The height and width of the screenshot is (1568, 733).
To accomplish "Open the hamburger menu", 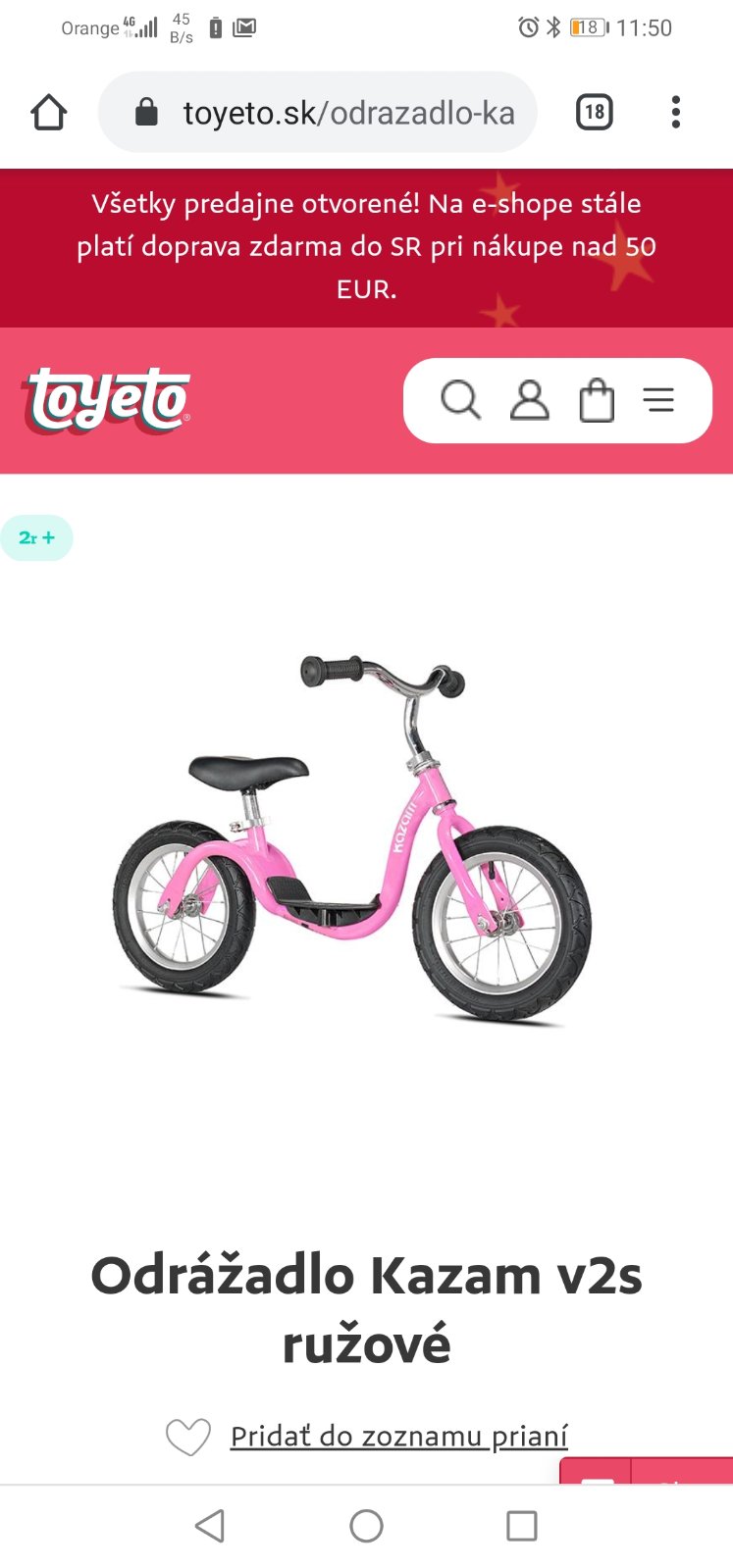I will 658,400.
